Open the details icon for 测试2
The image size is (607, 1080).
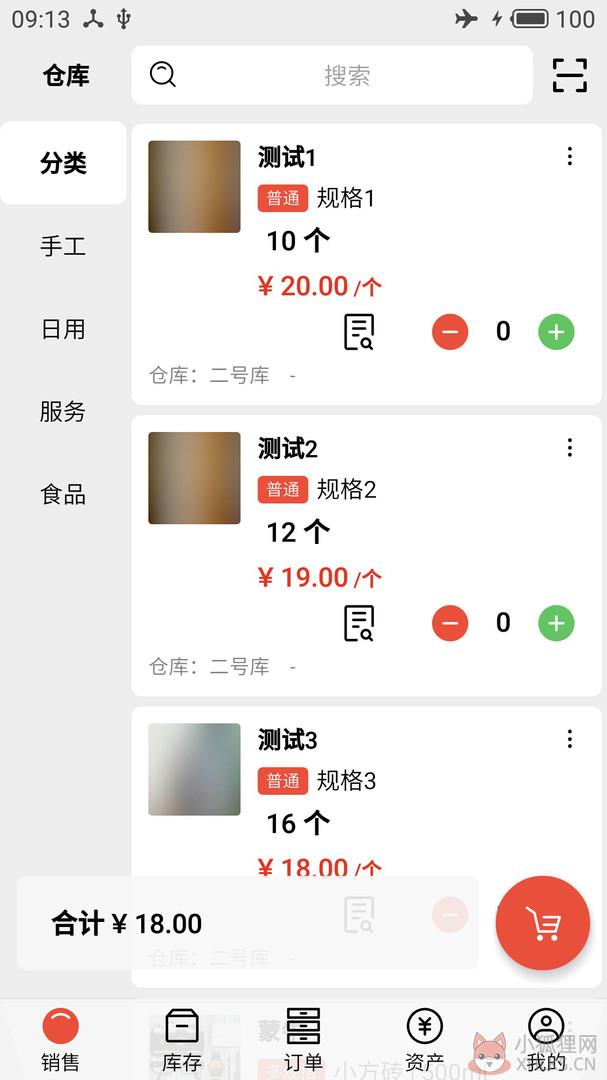click(359, 623)
